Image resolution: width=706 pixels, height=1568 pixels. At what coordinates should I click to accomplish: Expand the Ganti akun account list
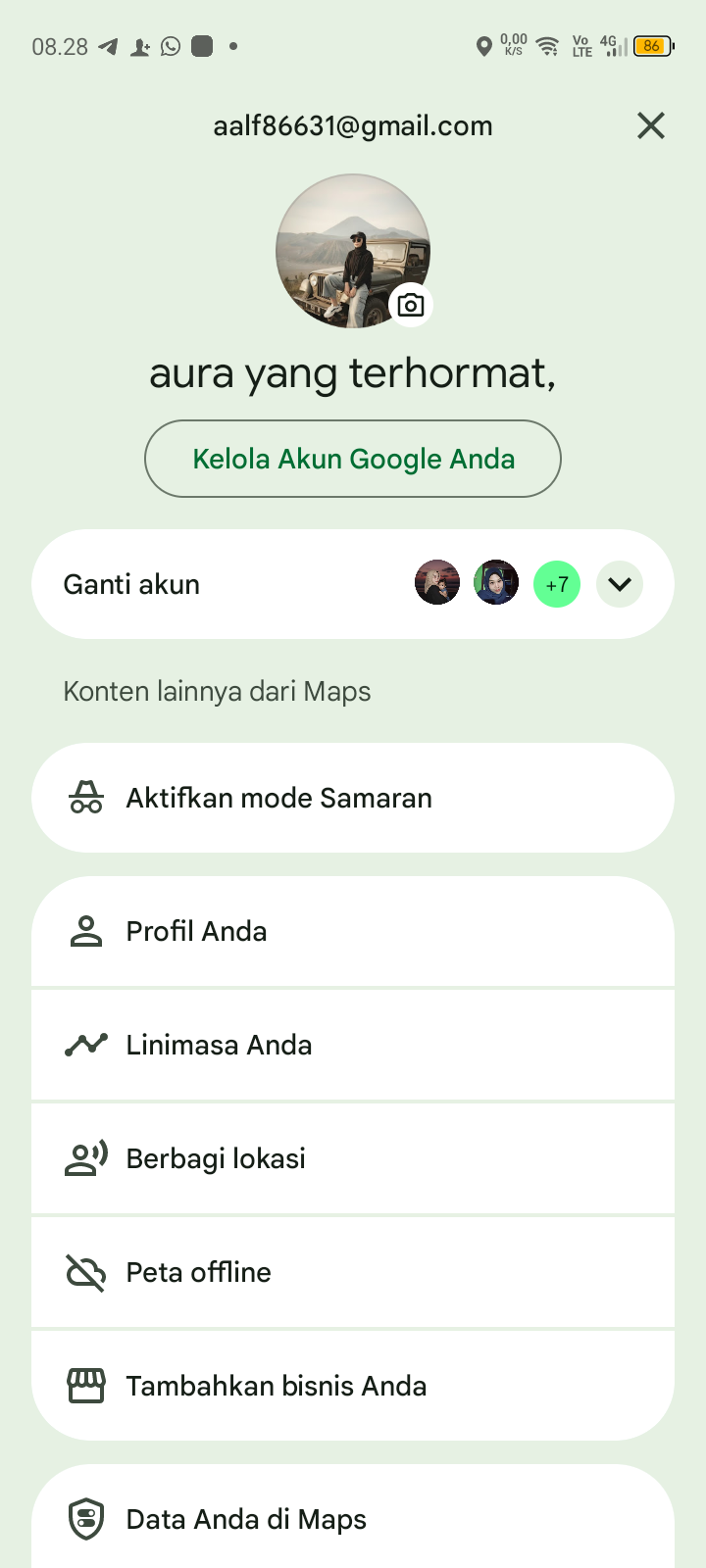620,584
